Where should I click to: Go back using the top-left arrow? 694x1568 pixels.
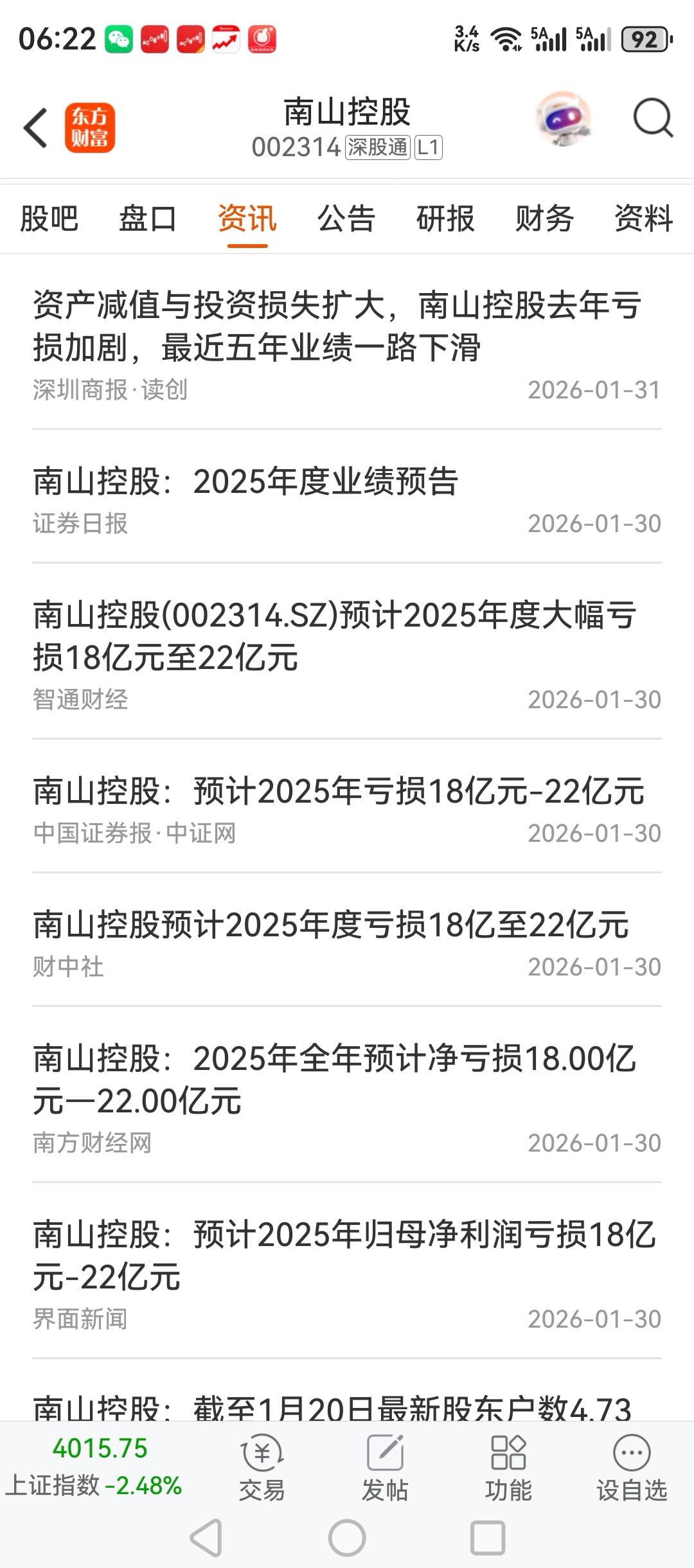(36, 128)
